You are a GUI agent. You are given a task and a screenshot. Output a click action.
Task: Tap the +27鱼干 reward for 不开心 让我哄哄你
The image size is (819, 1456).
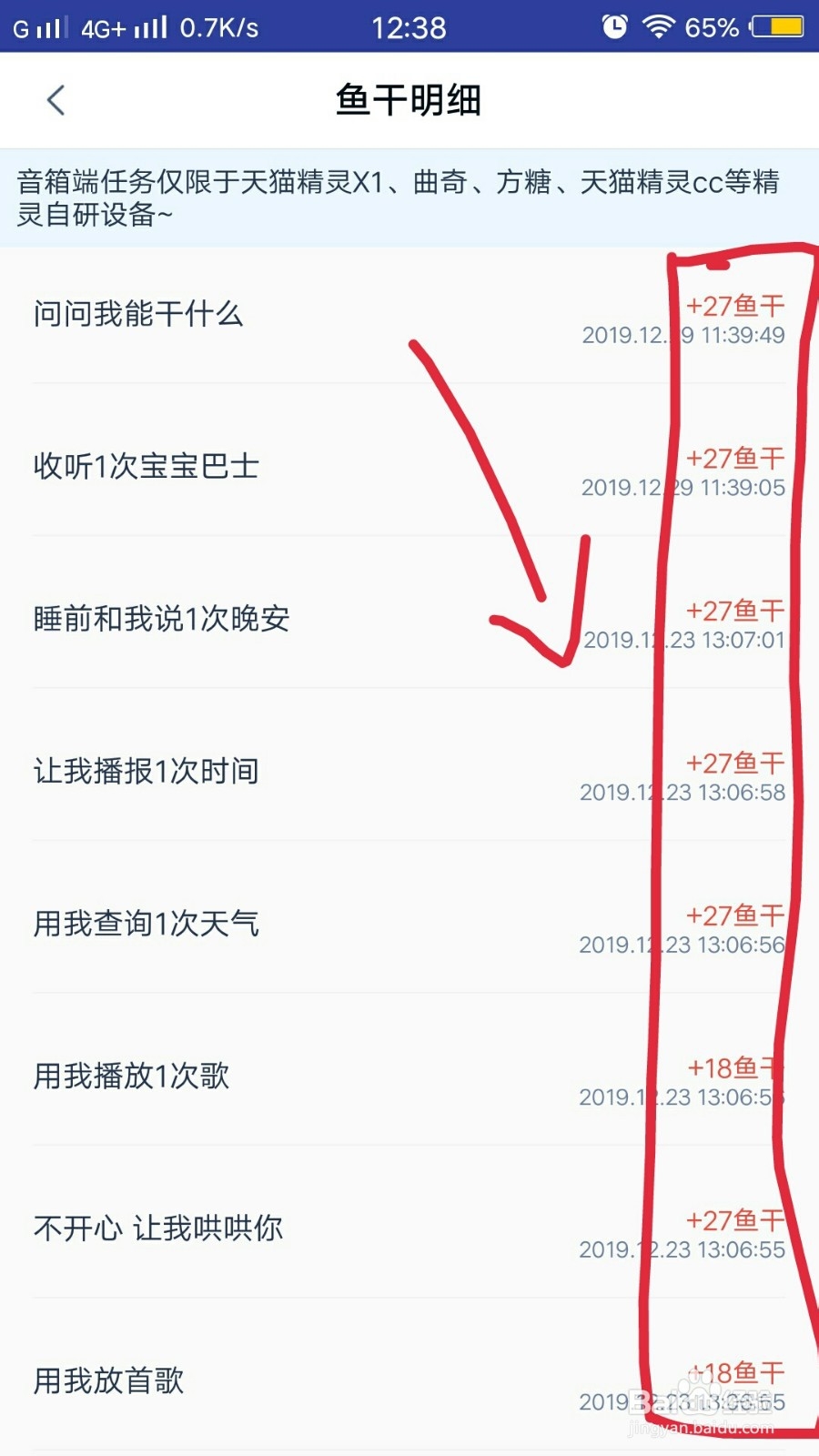[733, 1218]
